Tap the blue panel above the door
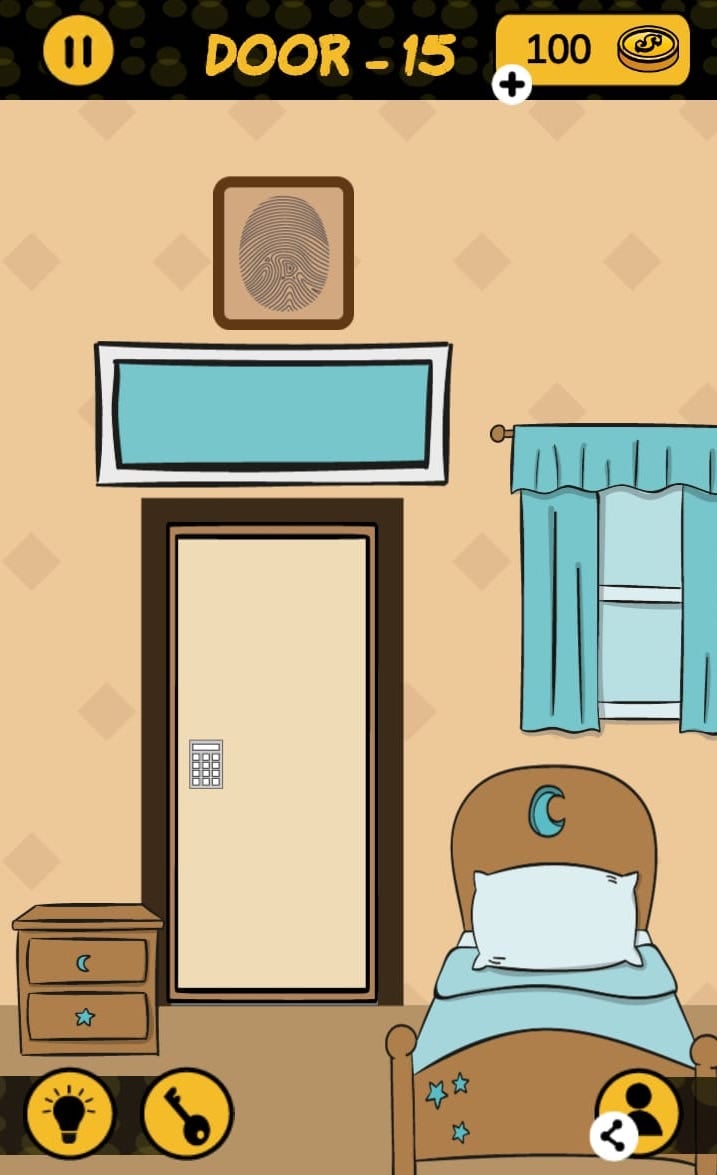717x1175 pixels. coord(272,414)
